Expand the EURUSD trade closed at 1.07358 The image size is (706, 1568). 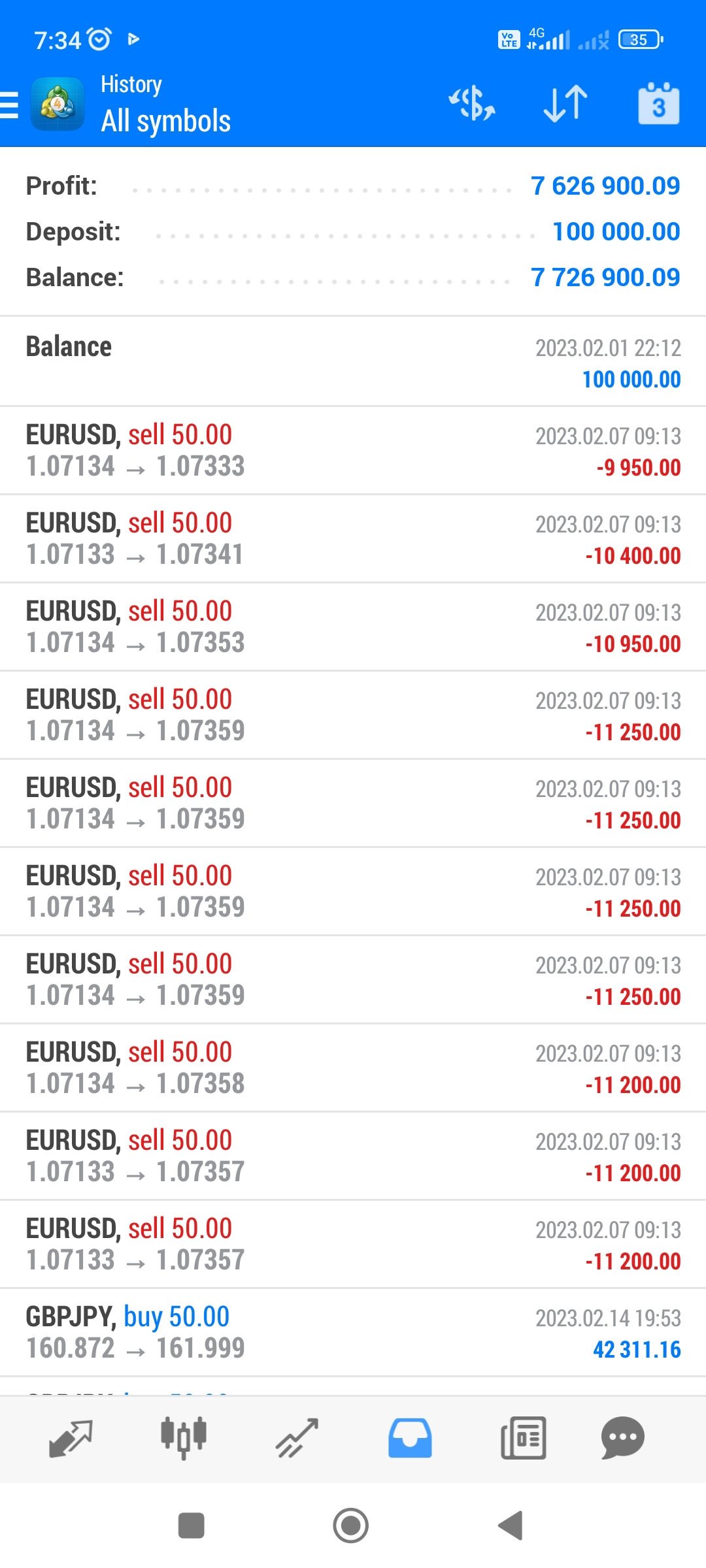[x=353, y=1068]
